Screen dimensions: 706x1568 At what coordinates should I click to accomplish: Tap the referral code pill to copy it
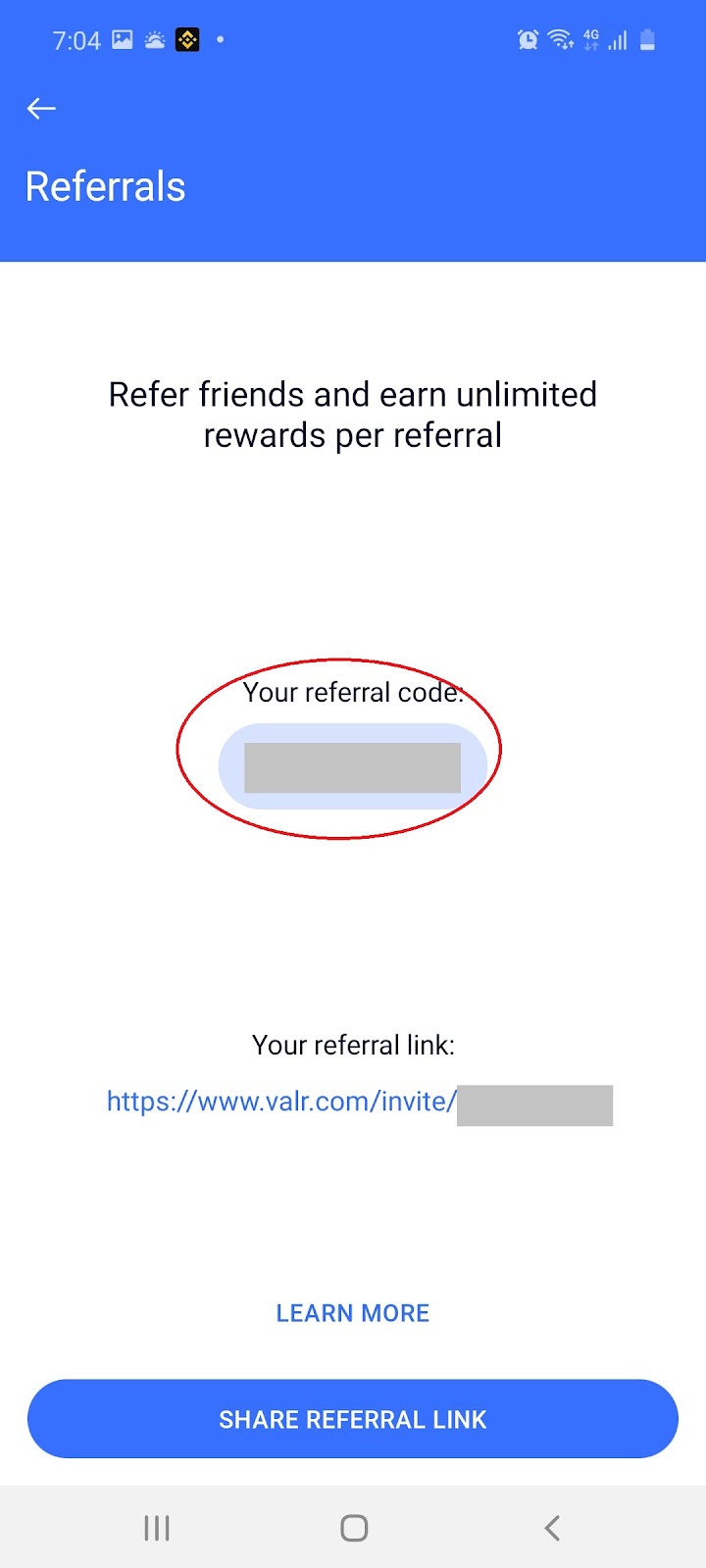(x=353, y=766)
